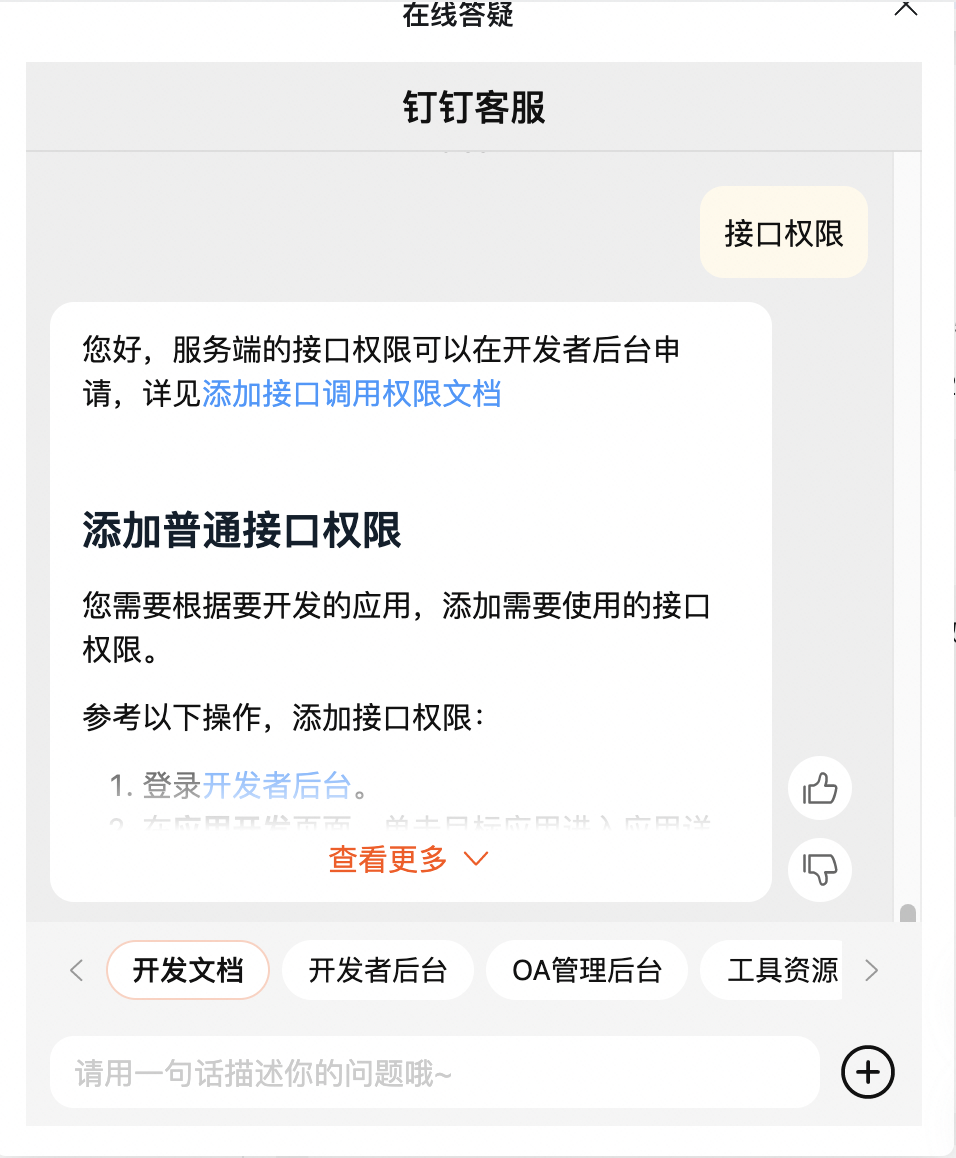Viewport: 956px width, 1158px height.
Task: Focus the question input field
Action: [434, 1073]
